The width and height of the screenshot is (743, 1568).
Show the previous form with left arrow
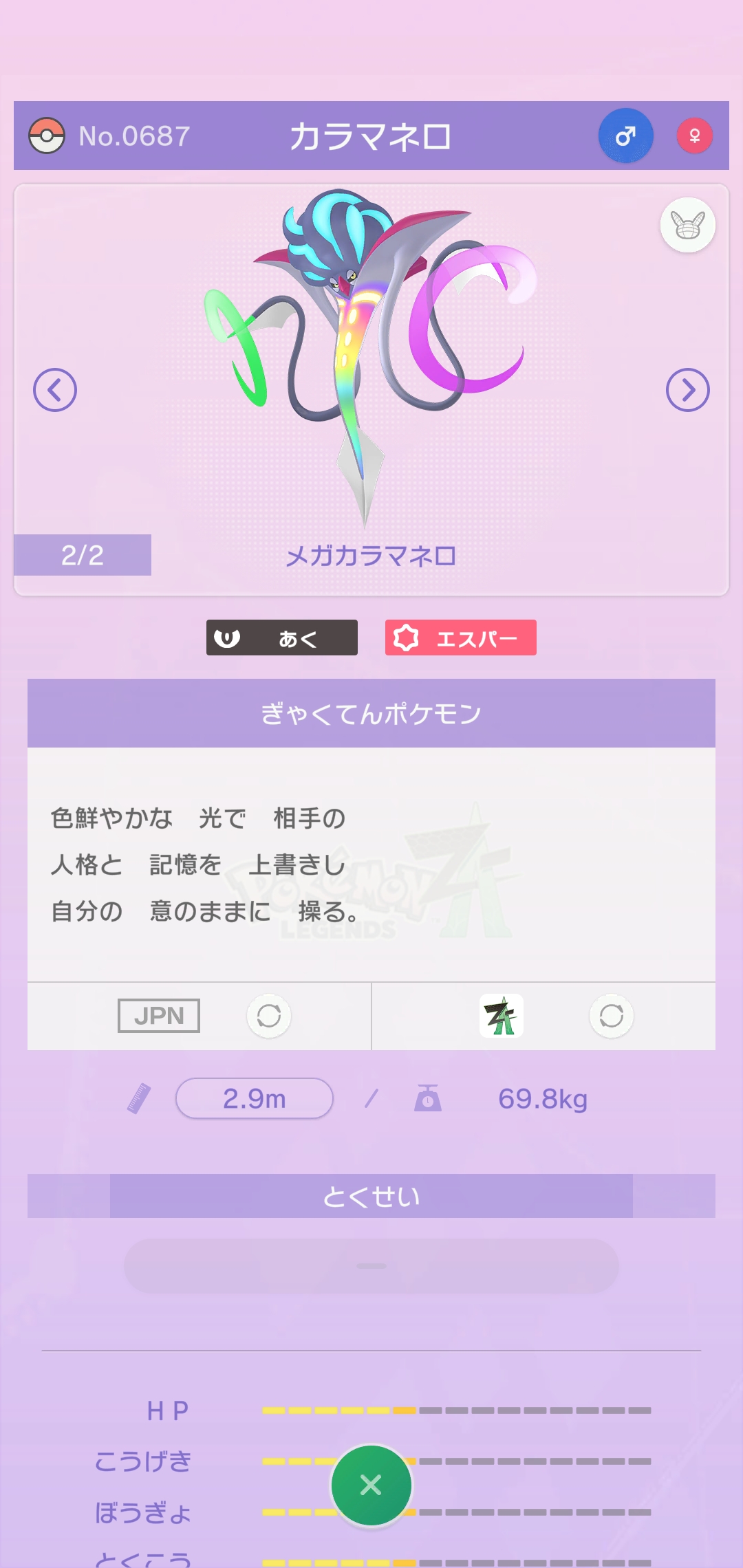coord(55,390)
